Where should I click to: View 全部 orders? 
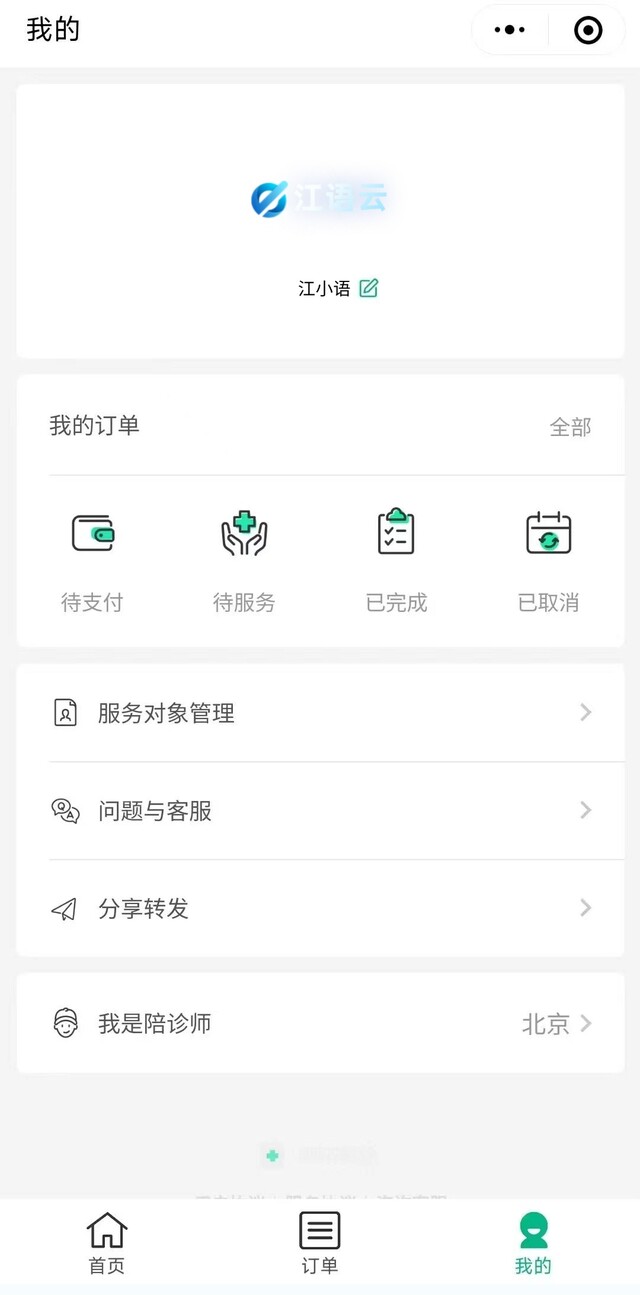(x=570, y=427)
